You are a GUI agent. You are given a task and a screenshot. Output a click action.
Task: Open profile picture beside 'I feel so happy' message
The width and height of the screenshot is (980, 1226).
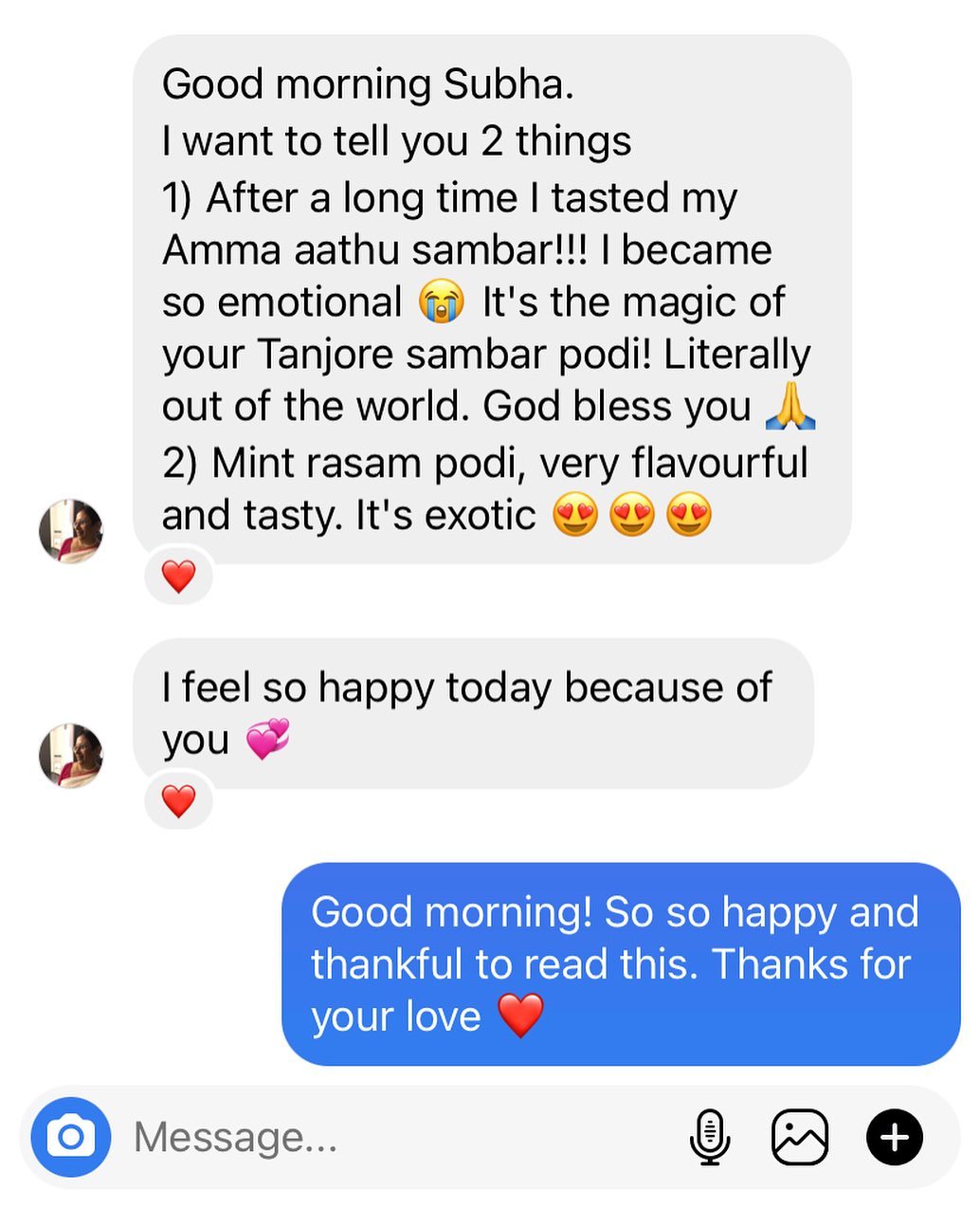click(71, 756)
